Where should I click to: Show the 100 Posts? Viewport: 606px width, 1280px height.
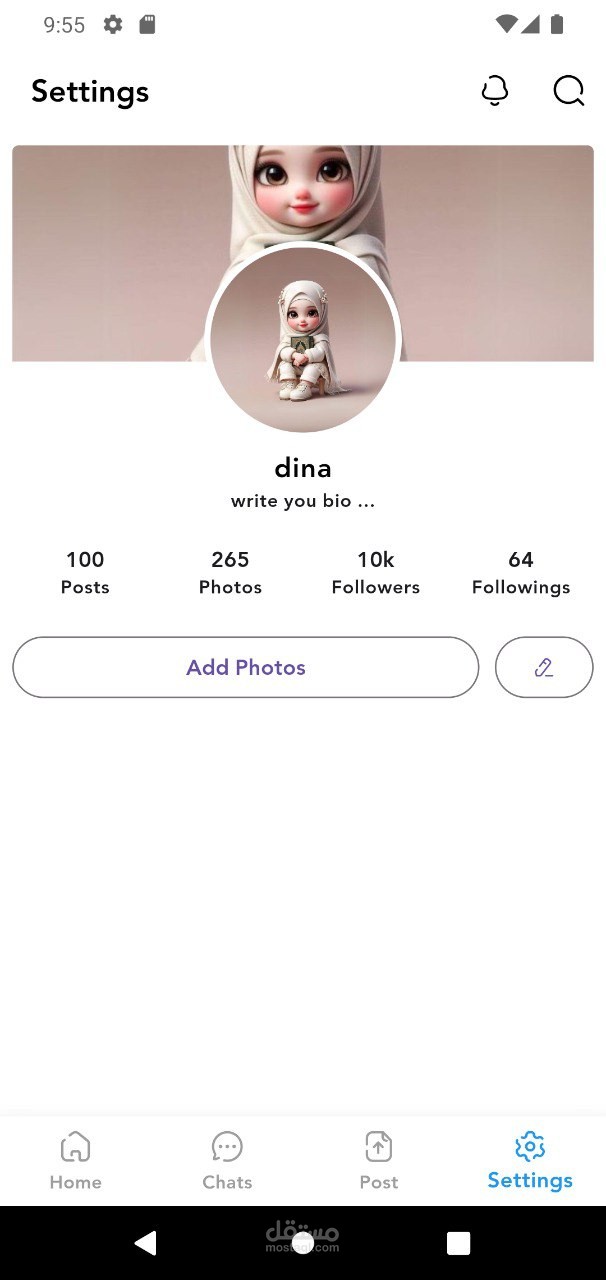coord(85,572)
